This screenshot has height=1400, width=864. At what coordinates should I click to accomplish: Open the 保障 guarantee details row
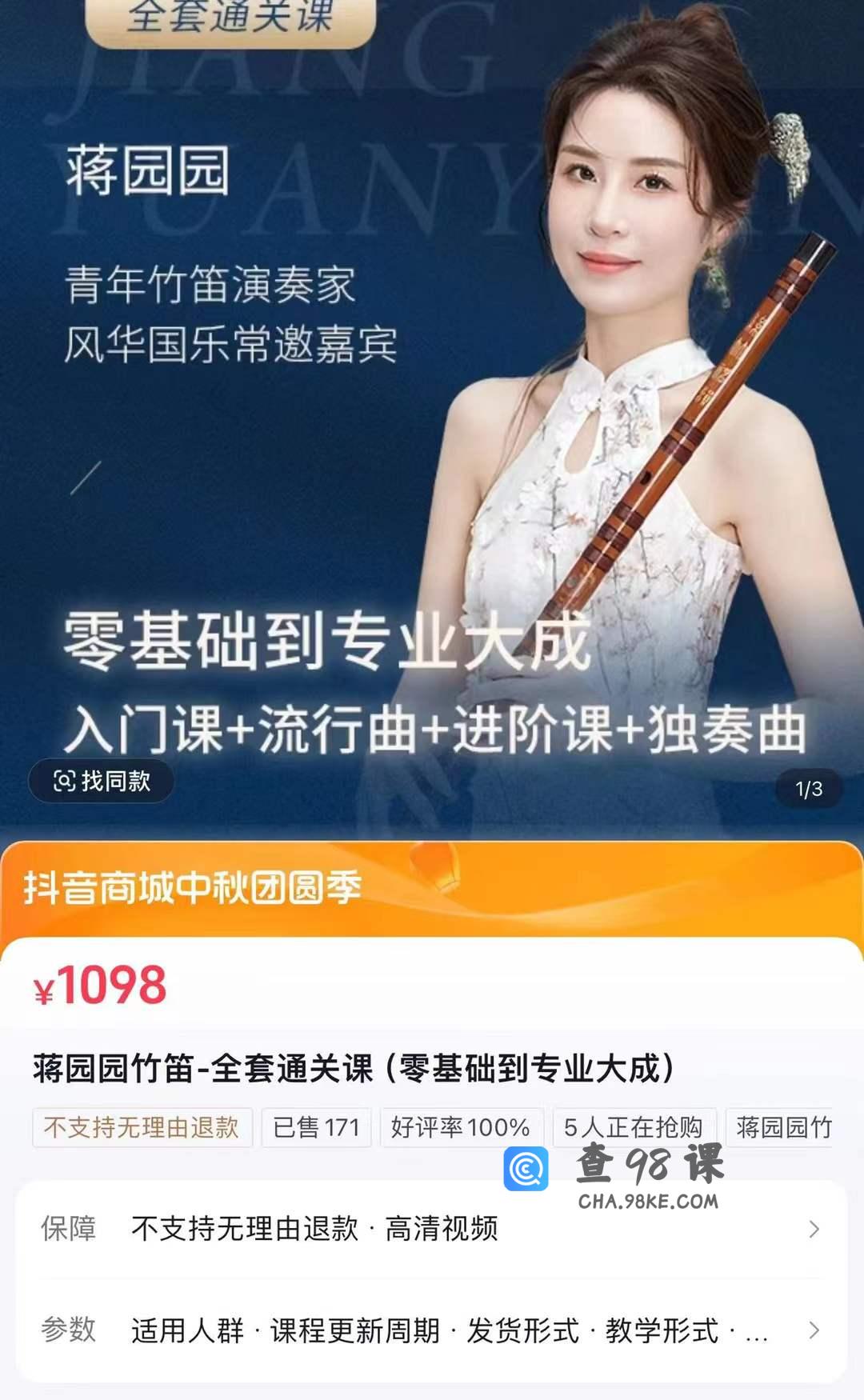tap(430, 1229)
